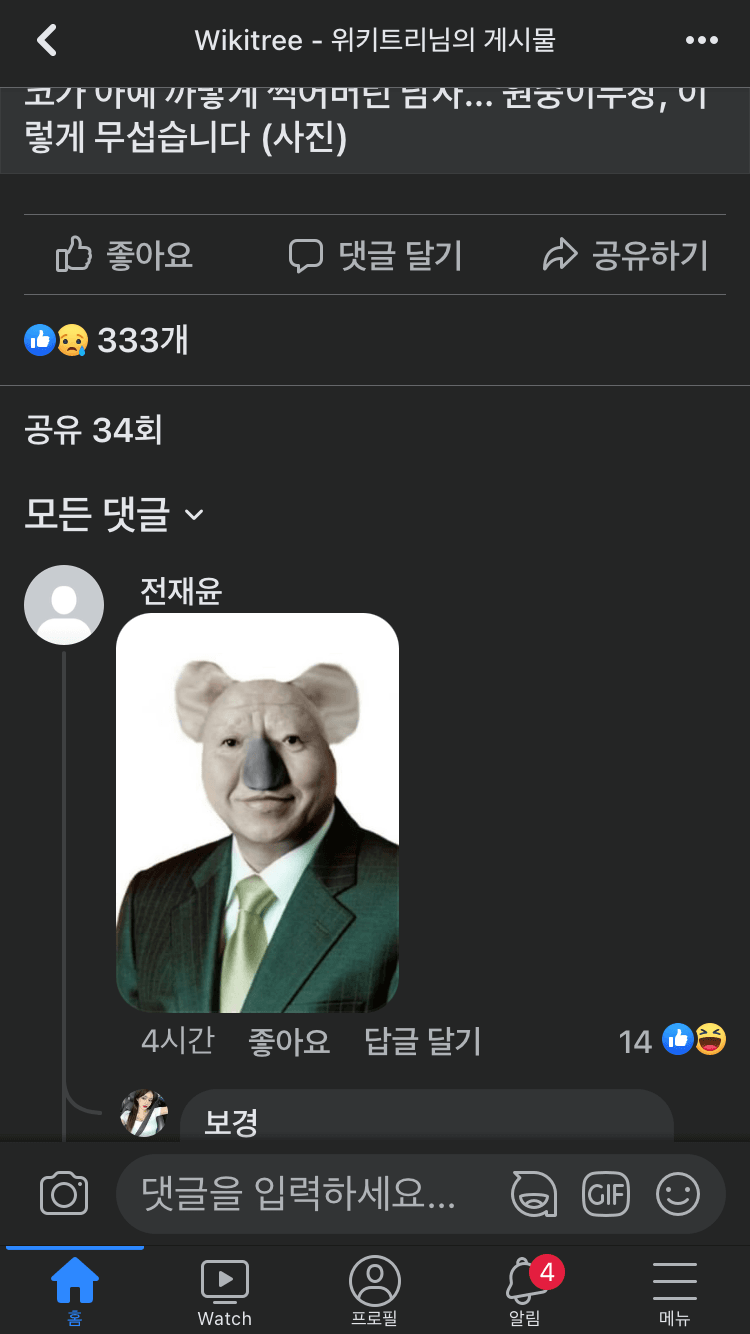Screen dimensions: 750x1334
Task: Open 보경's profile avatar
Action: coord(143,1113)
